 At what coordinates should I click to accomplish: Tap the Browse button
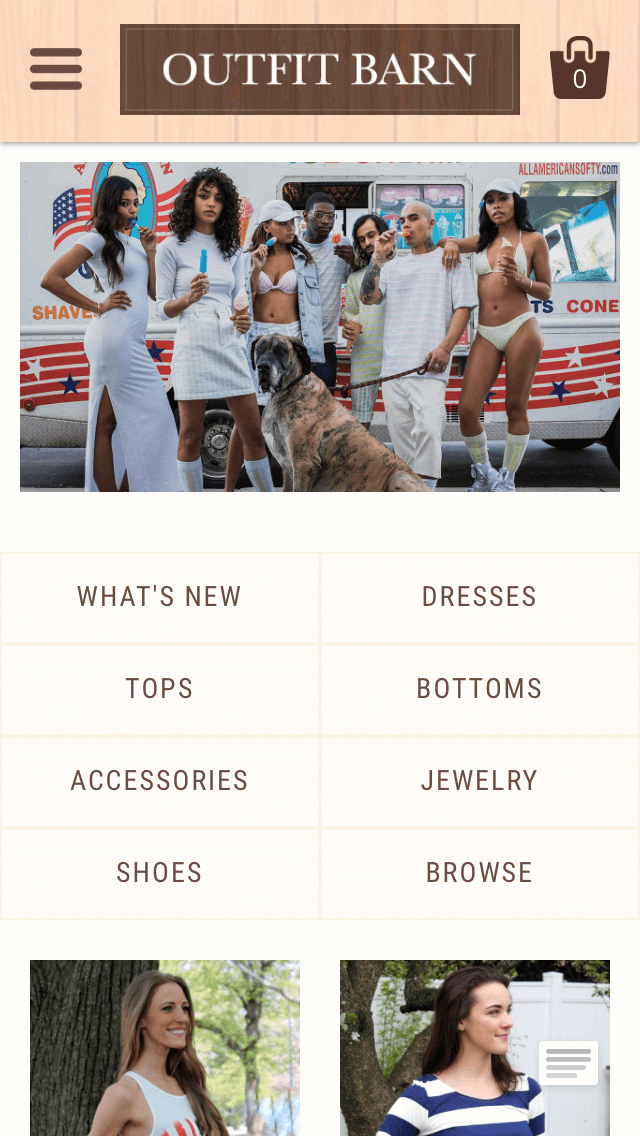point(479,873)
